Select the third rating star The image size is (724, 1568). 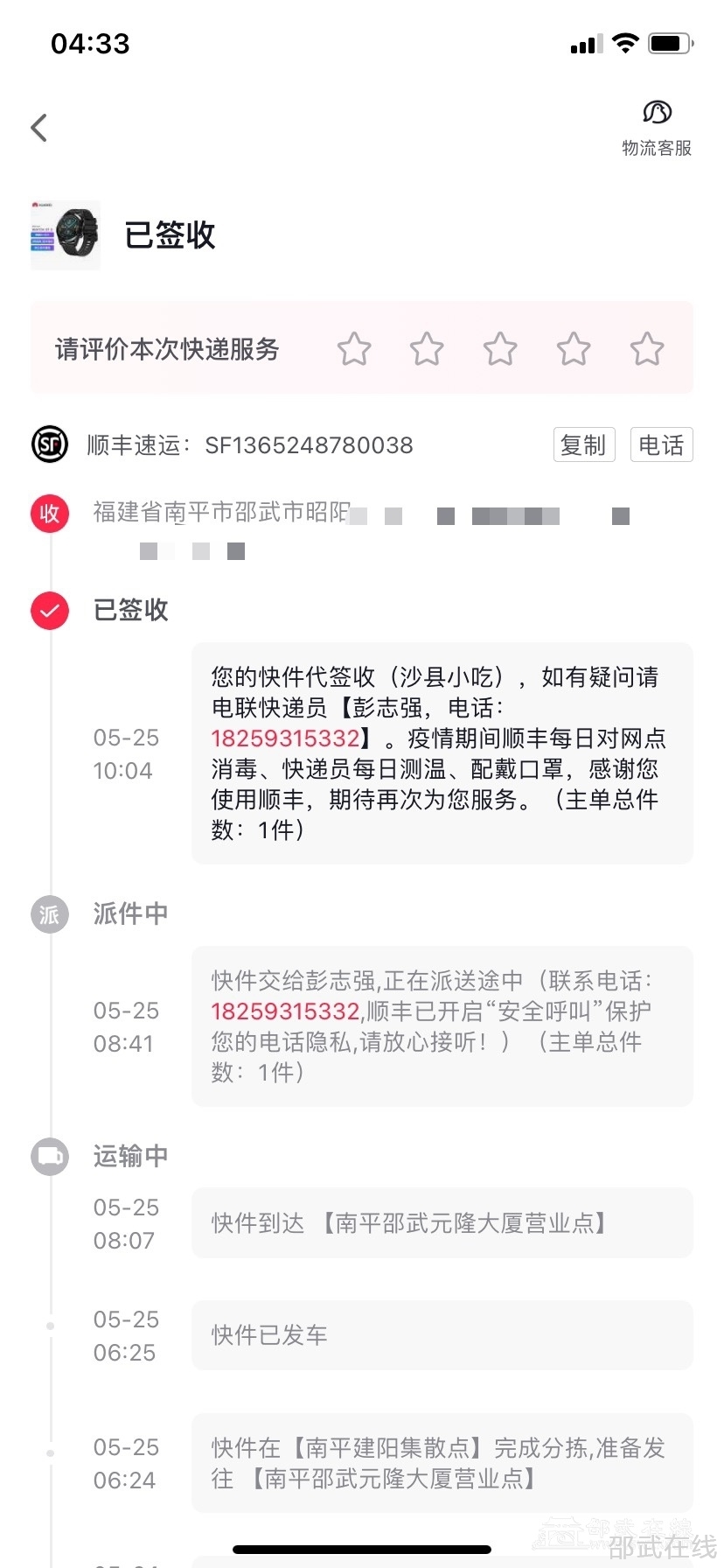tap(500, 349)
